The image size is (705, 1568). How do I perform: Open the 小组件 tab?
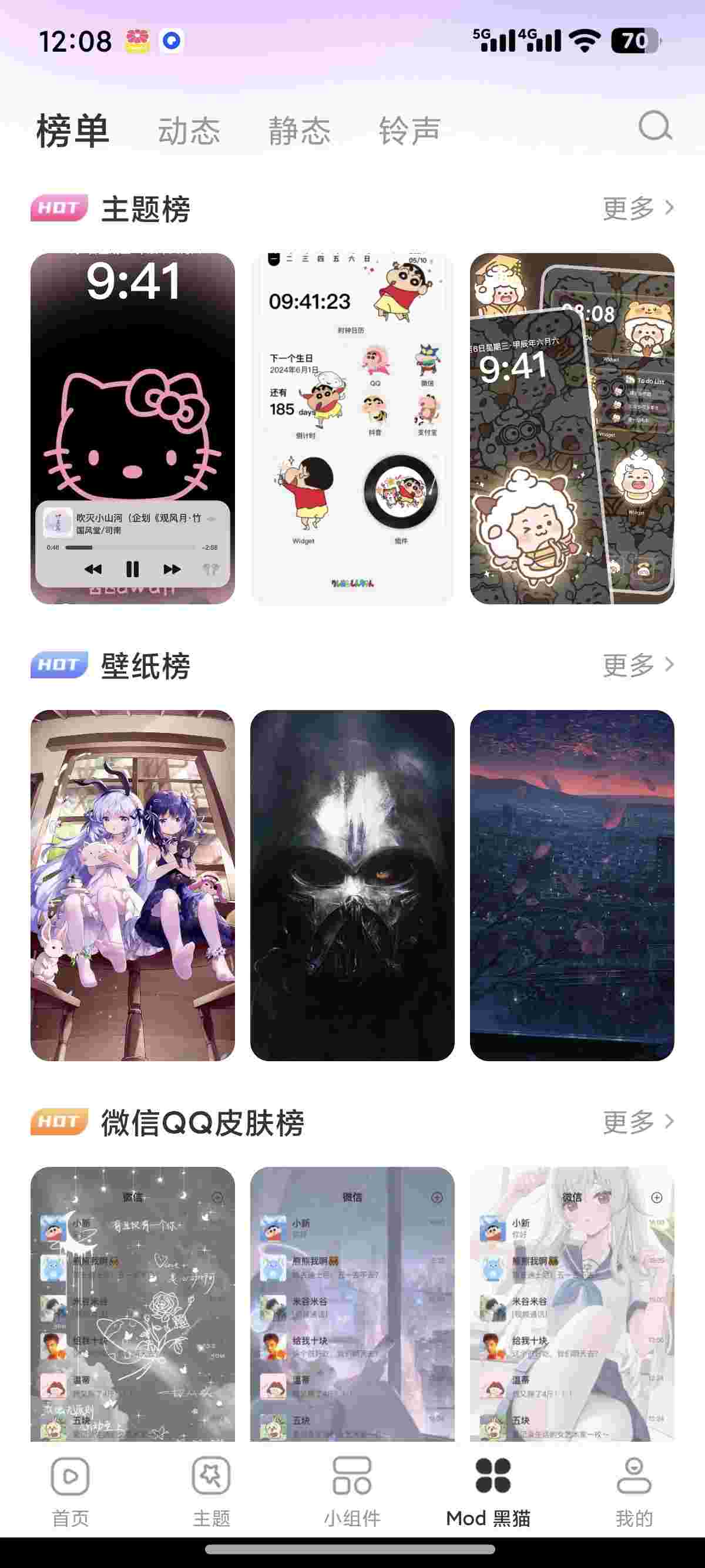click(352, 1491)
